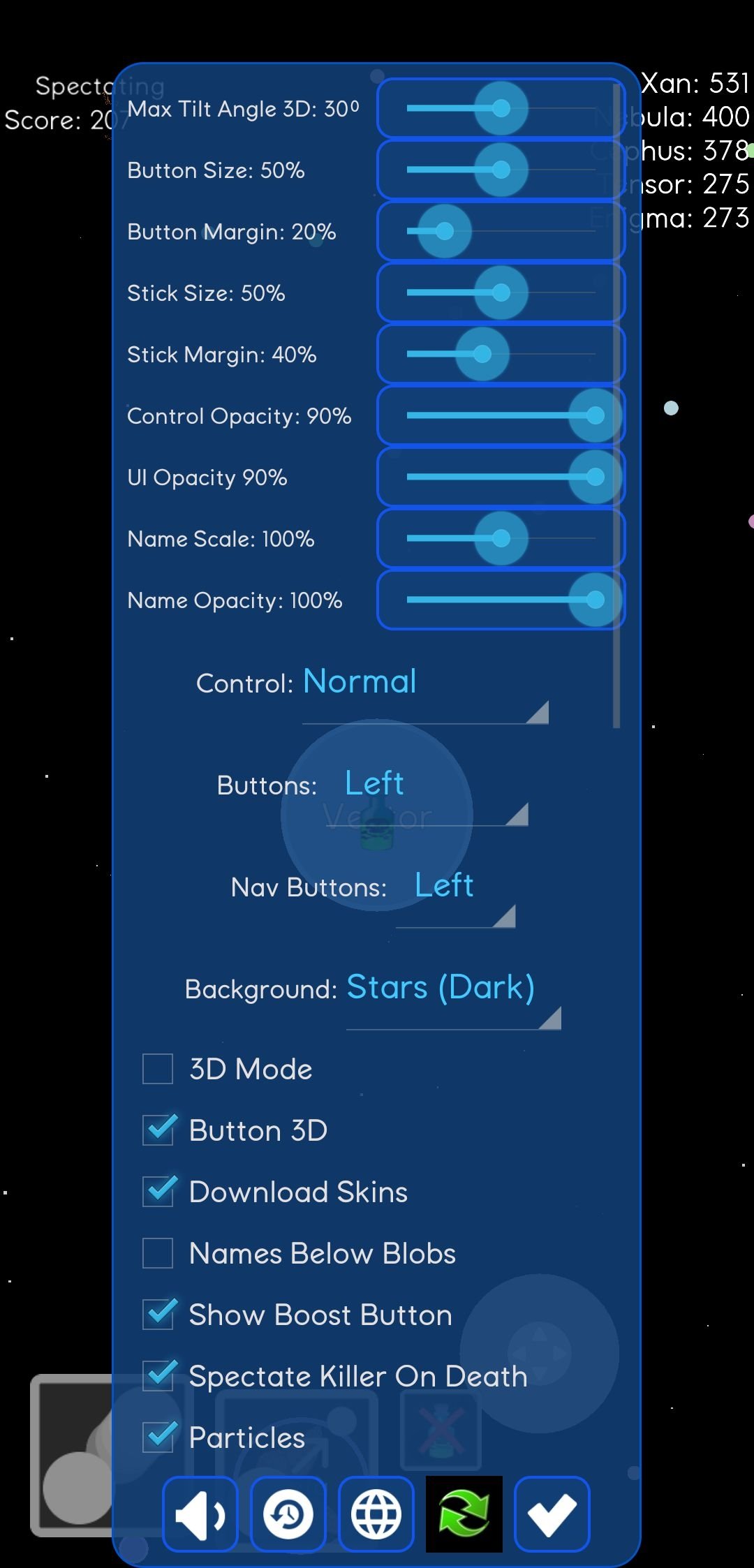Turn off Show Boost Button

[158, 1315]
